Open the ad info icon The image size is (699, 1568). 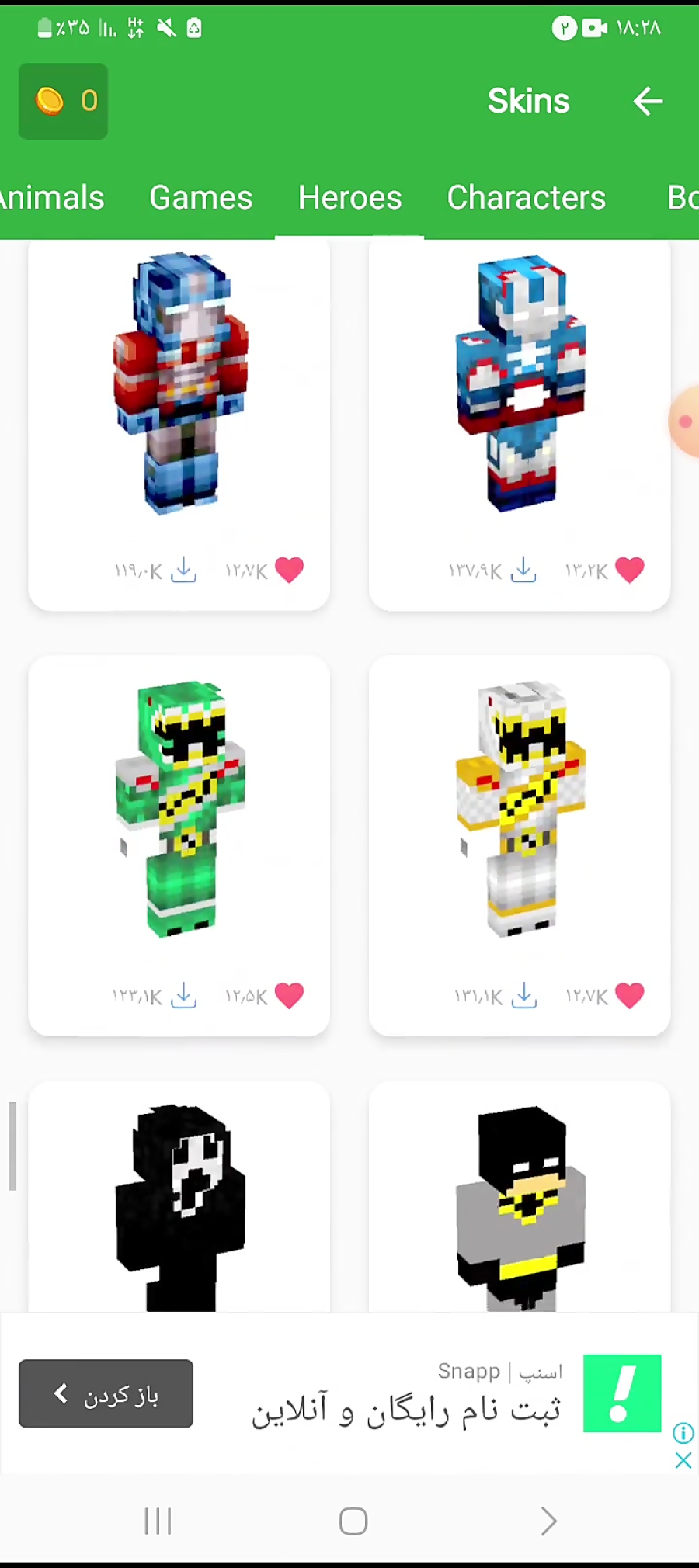[x=683, y=1433]
